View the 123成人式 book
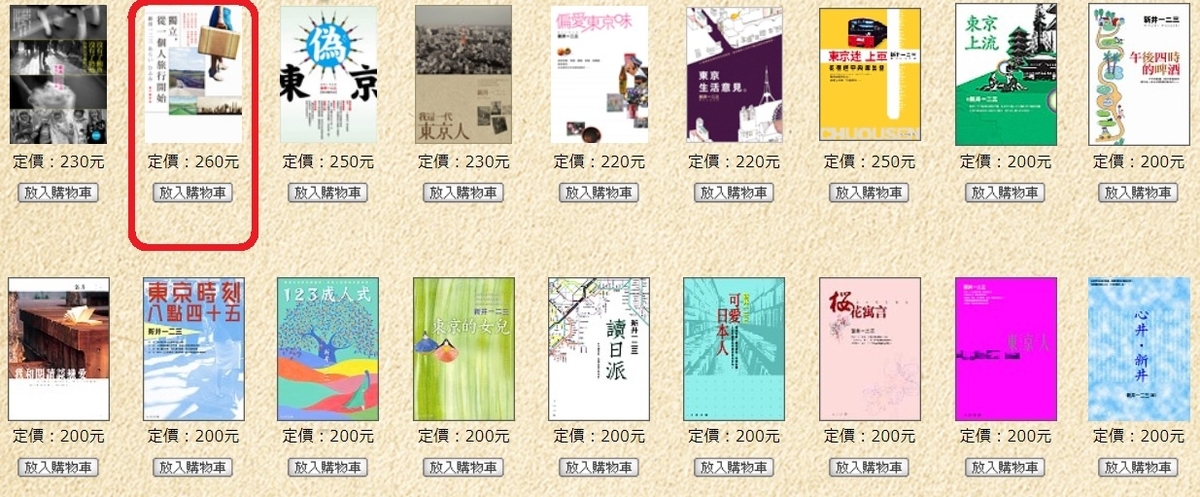Screen dimensions: 1200x497 point(328,348)
